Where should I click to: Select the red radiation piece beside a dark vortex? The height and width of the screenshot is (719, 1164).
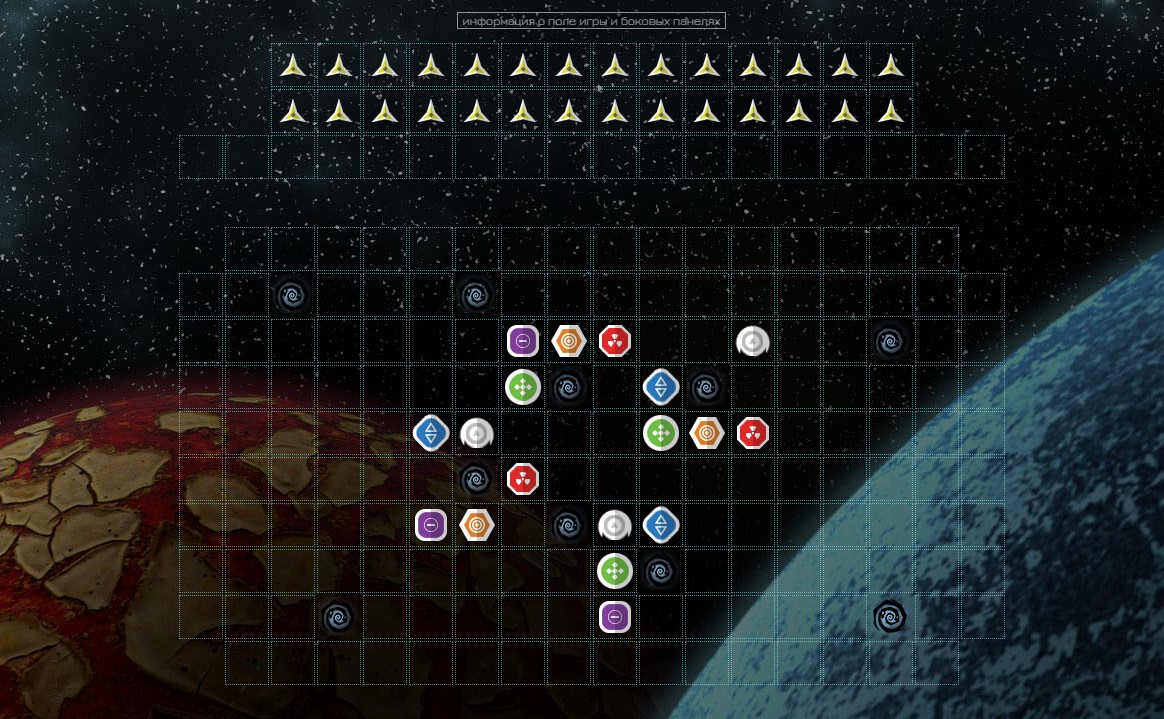(x=522, y=479)
